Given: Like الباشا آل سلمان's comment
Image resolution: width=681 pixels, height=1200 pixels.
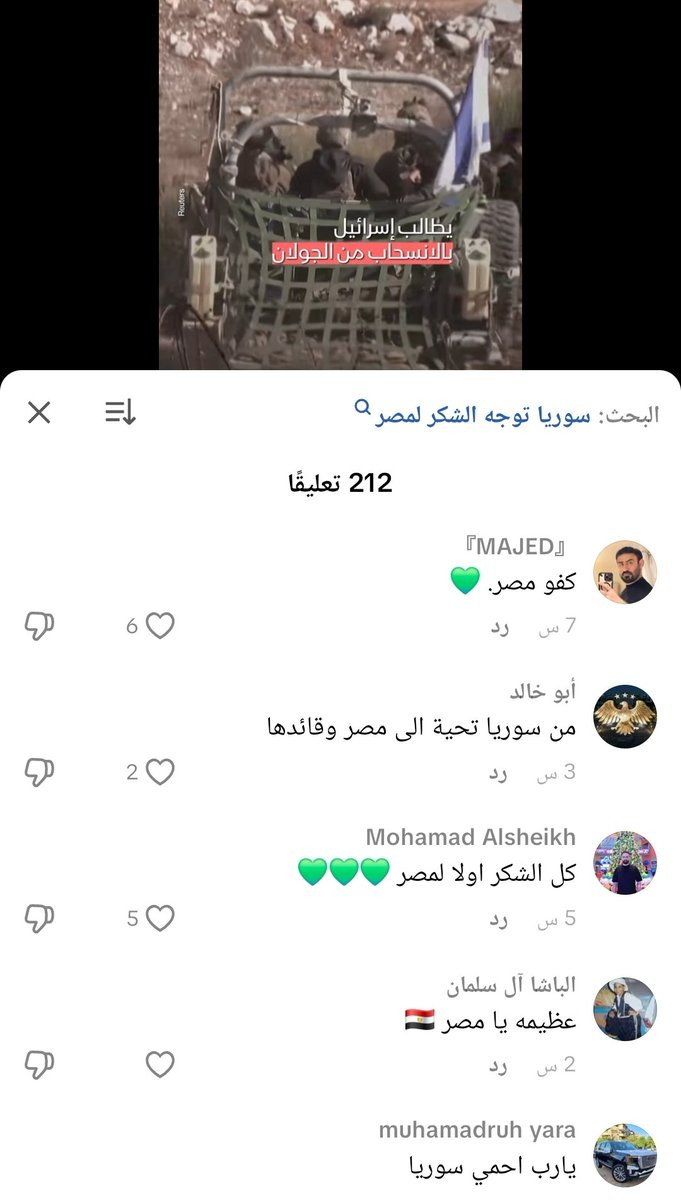Looking at the screenshot, I should (160, 1065).
